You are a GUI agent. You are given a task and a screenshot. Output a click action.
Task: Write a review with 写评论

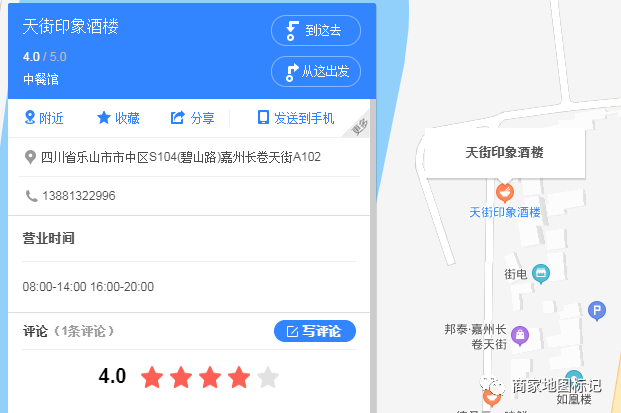[x=314, y=331]
